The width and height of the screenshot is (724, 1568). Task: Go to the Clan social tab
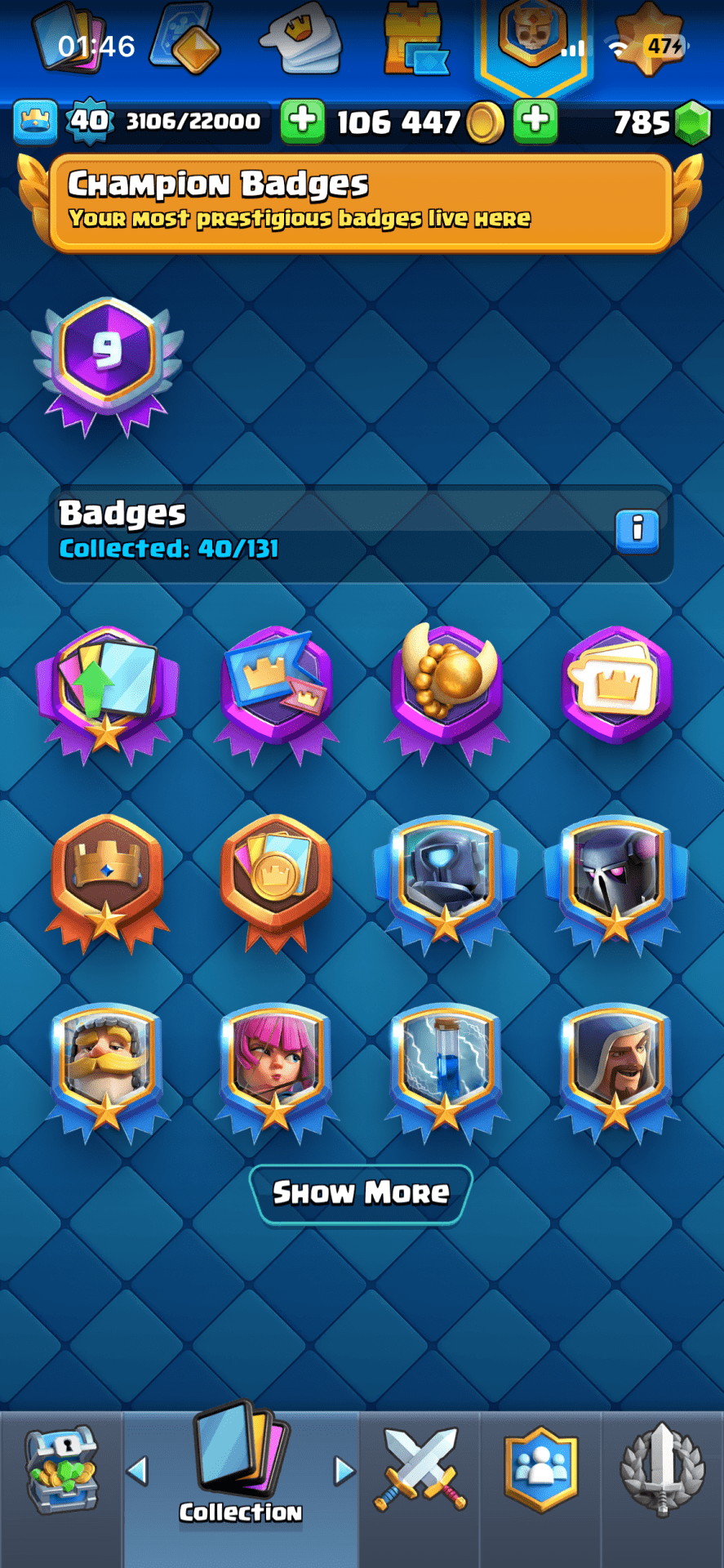pyautogui.click(x=540, y=1471)
